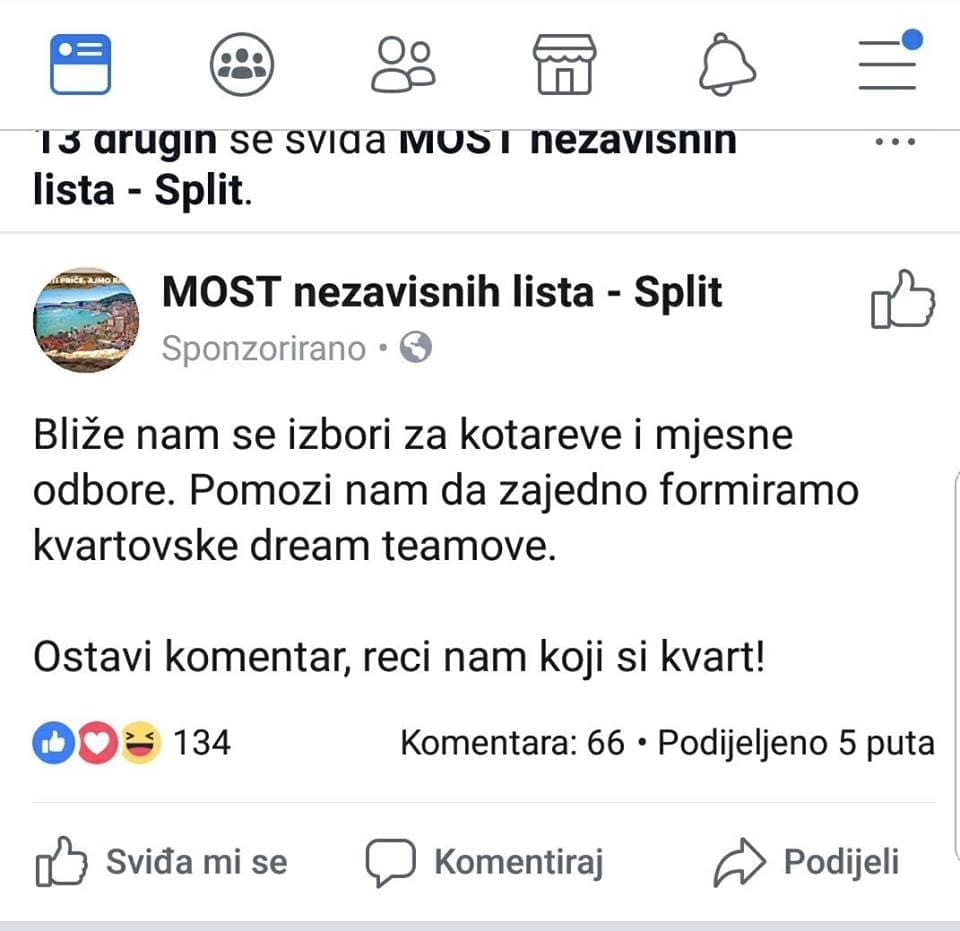Tap the Sviđa mi se button

[x=162, y=862]
